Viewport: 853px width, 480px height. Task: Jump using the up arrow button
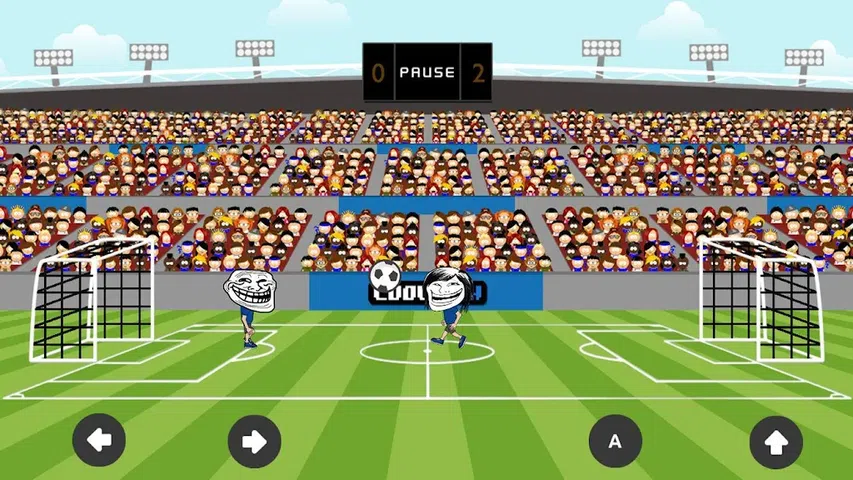coord(776,440)
